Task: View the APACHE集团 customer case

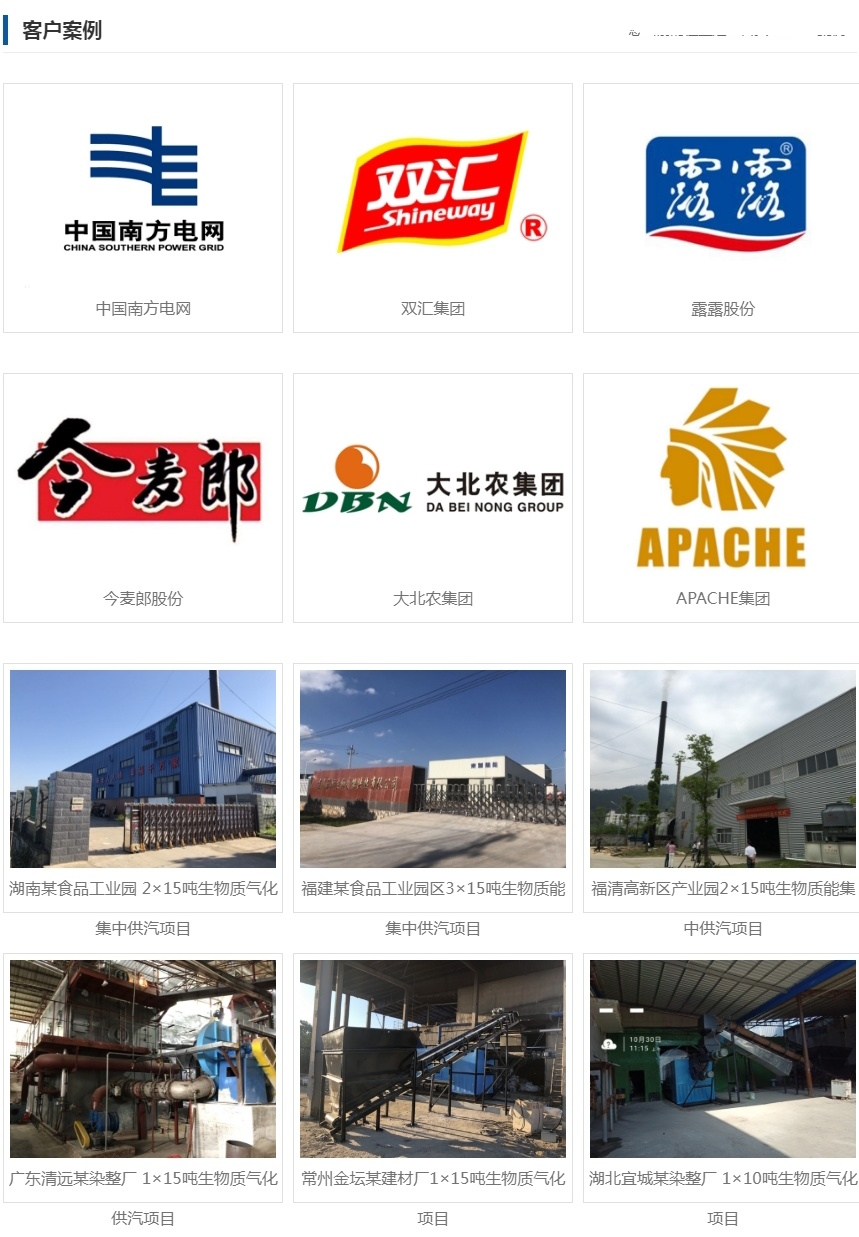Action: click(721, 497)
